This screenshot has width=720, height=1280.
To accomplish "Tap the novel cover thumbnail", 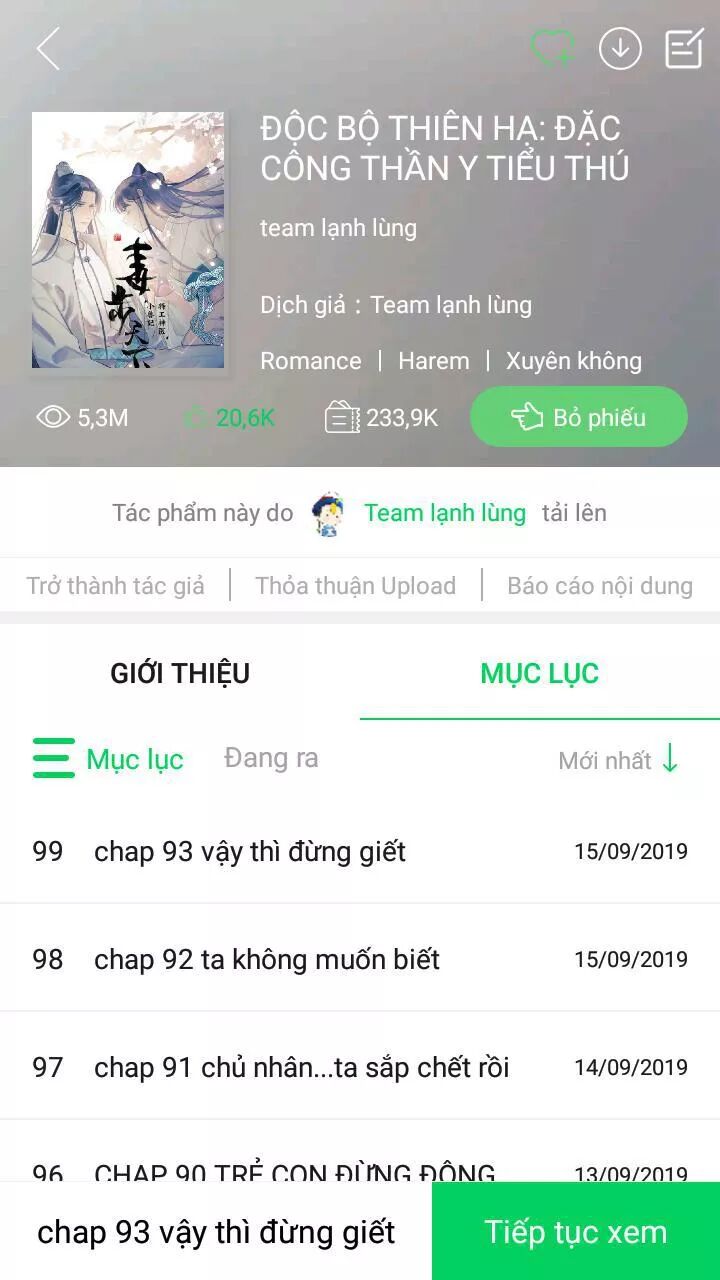I will (x=127, y=242).
